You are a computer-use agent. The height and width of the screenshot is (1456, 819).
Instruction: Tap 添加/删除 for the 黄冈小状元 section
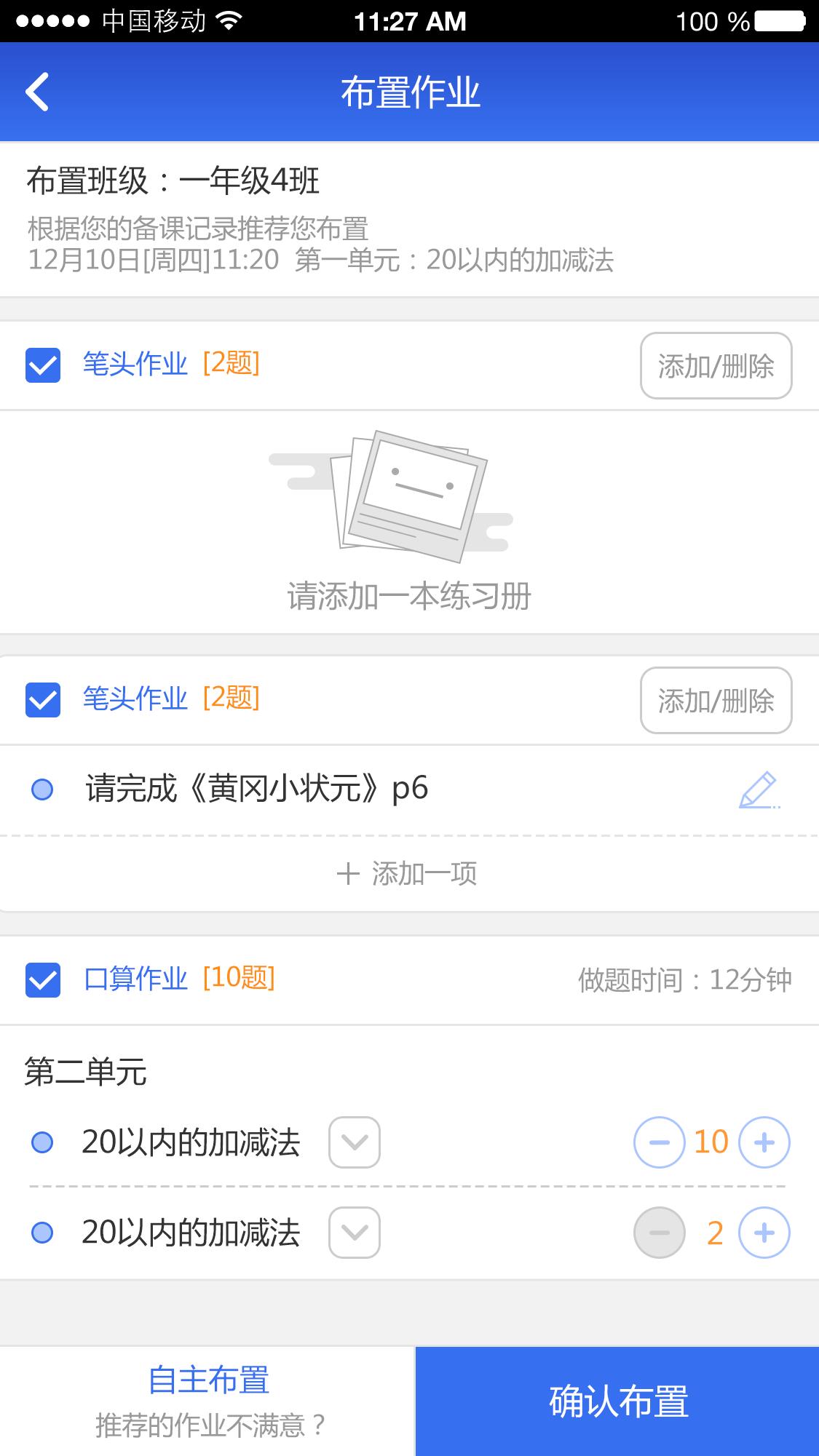click(x=716, y=700)
